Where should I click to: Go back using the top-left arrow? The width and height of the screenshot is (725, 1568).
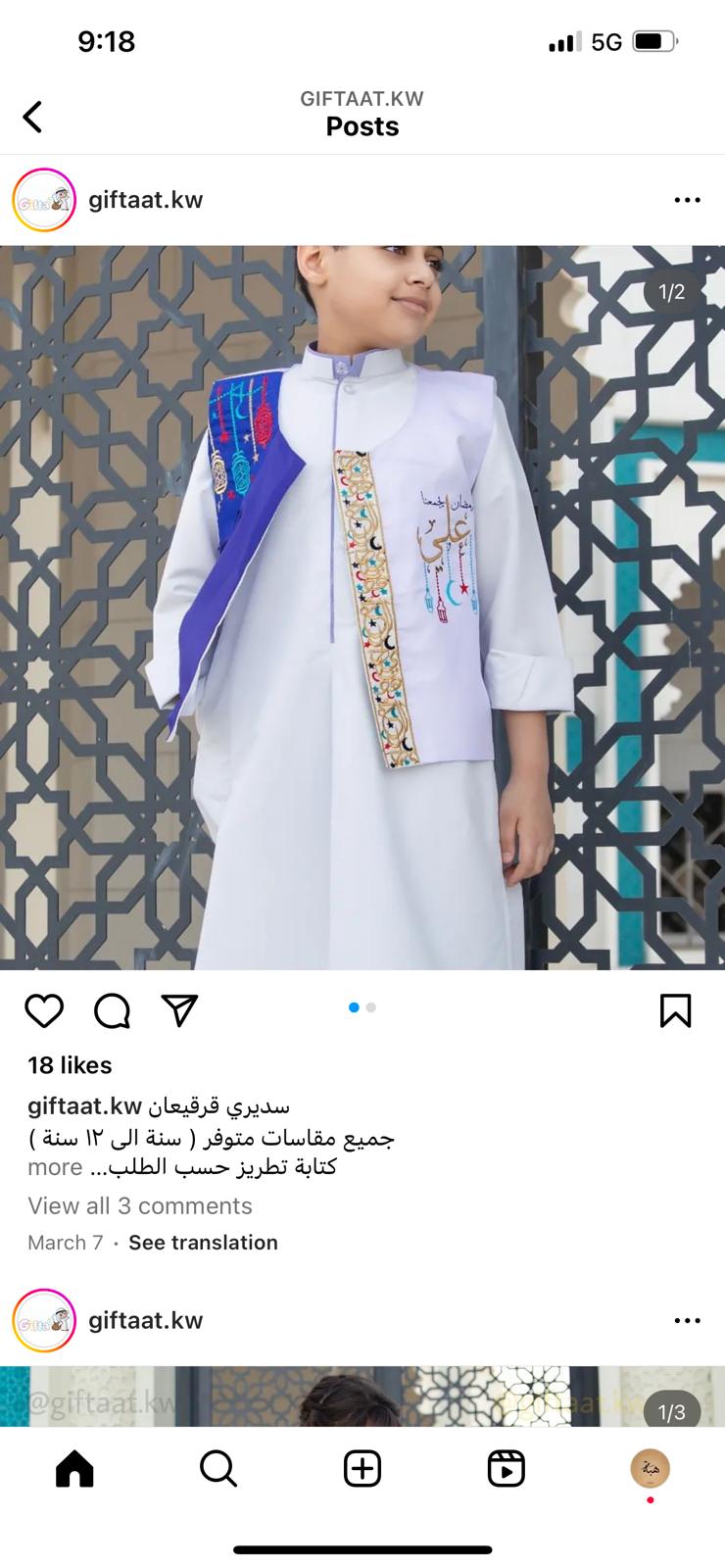coord(32,117)
